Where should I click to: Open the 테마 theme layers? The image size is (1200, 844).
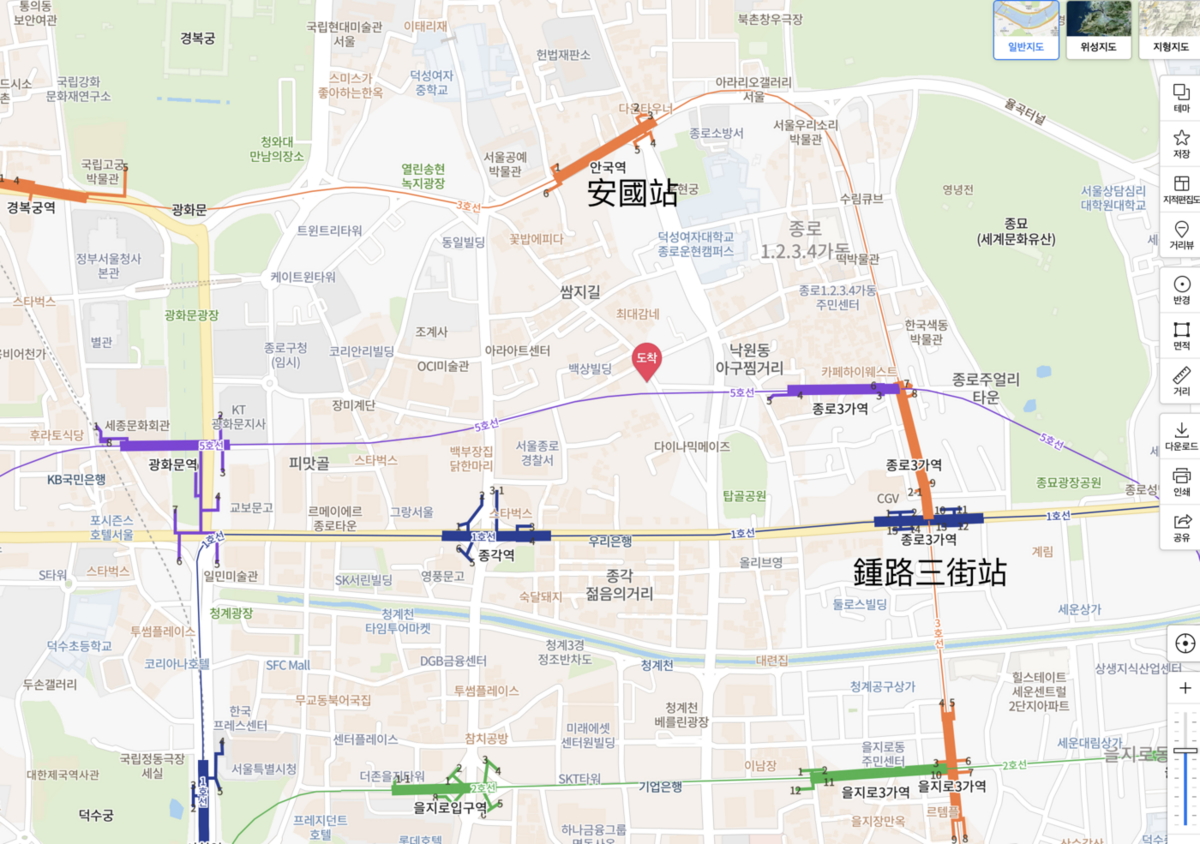(1181, 97)
